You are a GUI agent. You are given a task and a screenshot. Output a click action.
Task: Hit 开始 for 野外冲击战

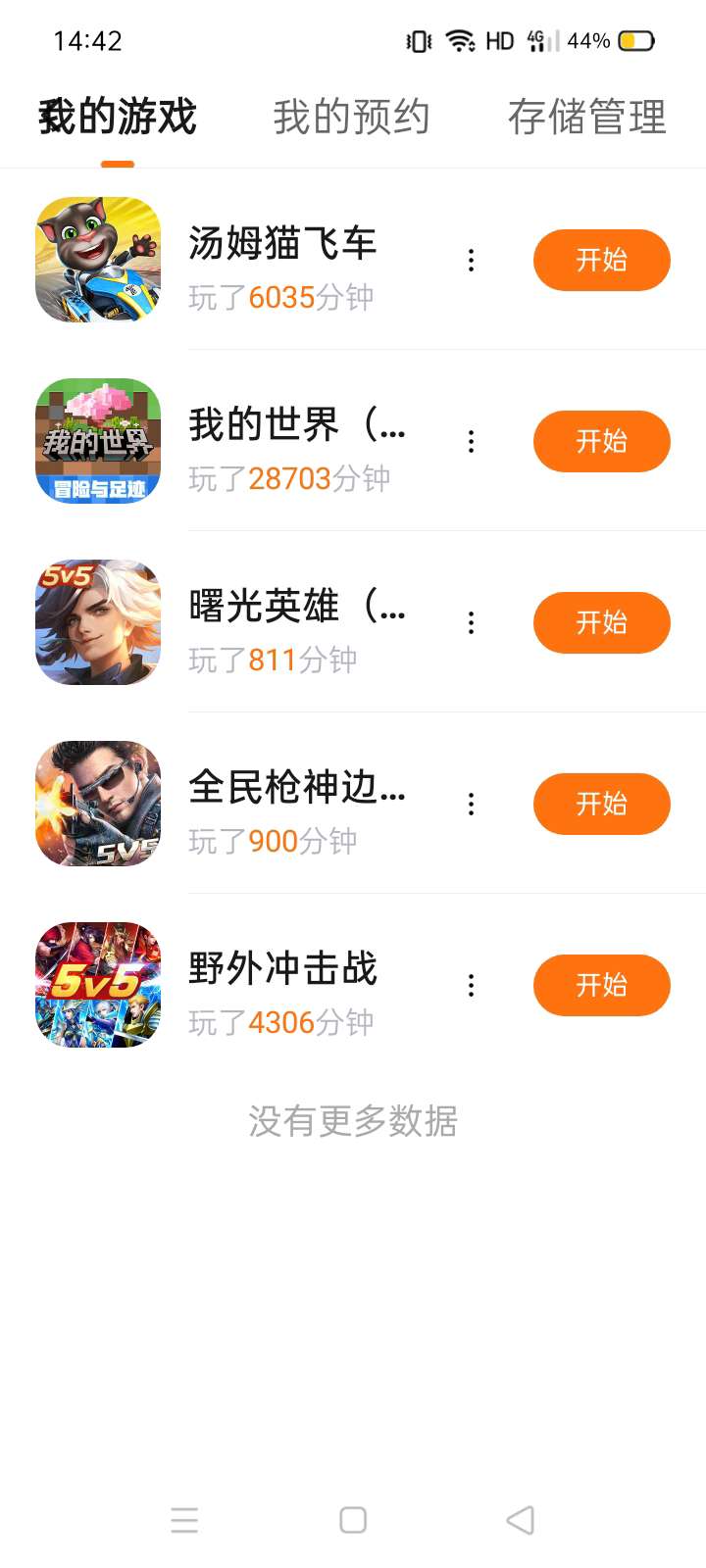click(x=601, y=985)
